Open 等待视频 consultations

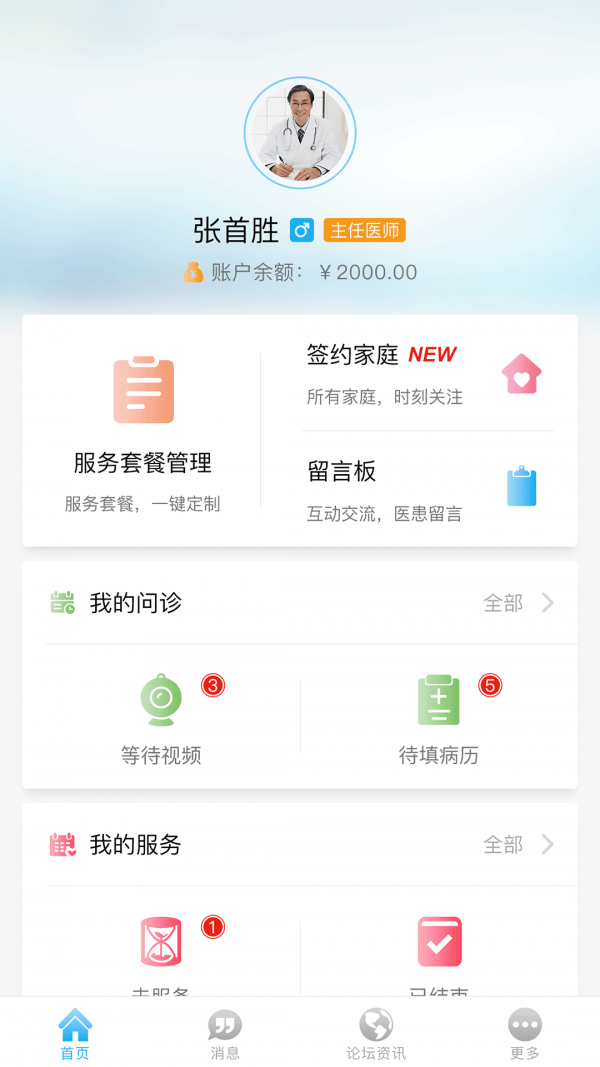(161, 719)
